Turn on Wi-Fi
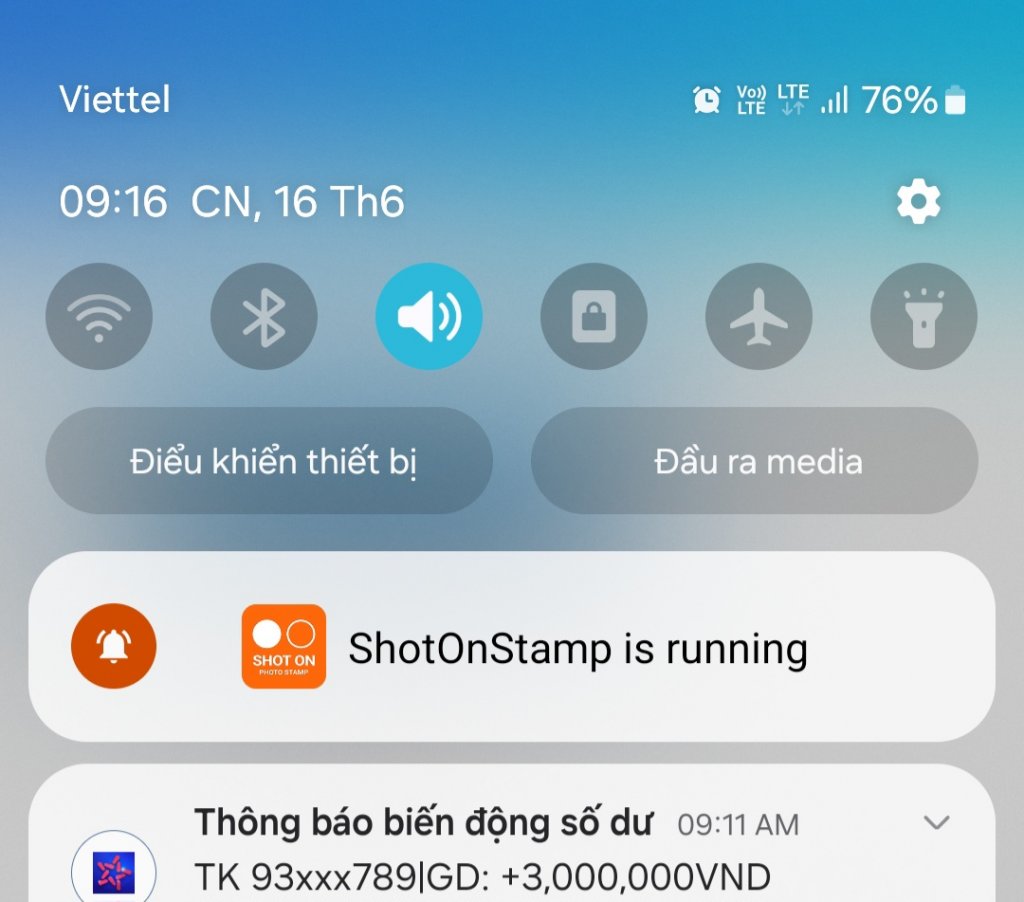Viewport: 1024px width, 902px height. (x=99, y=317)
